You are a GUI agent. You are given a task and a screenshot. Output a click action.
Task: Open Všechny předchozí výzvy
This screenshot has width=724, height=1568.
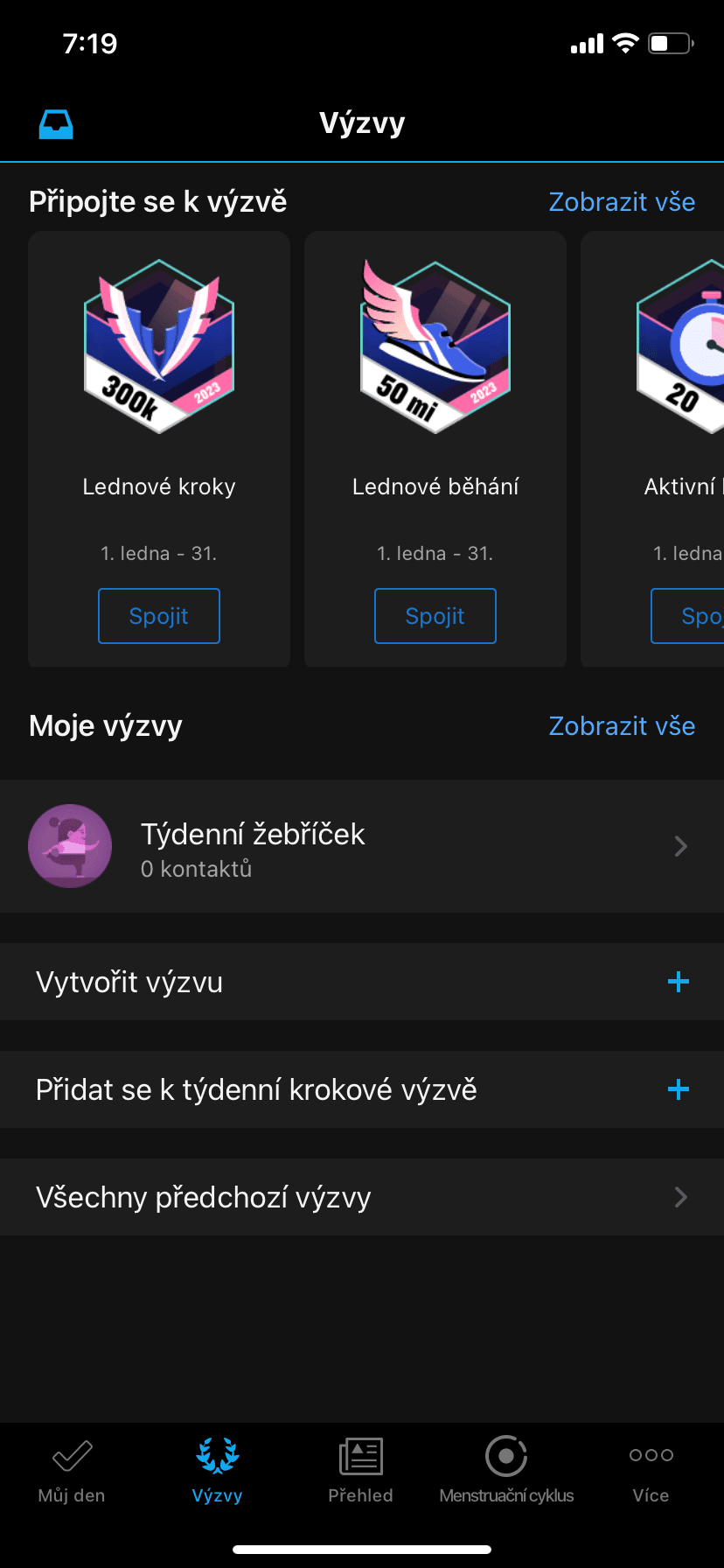(x=362, y=1197)
